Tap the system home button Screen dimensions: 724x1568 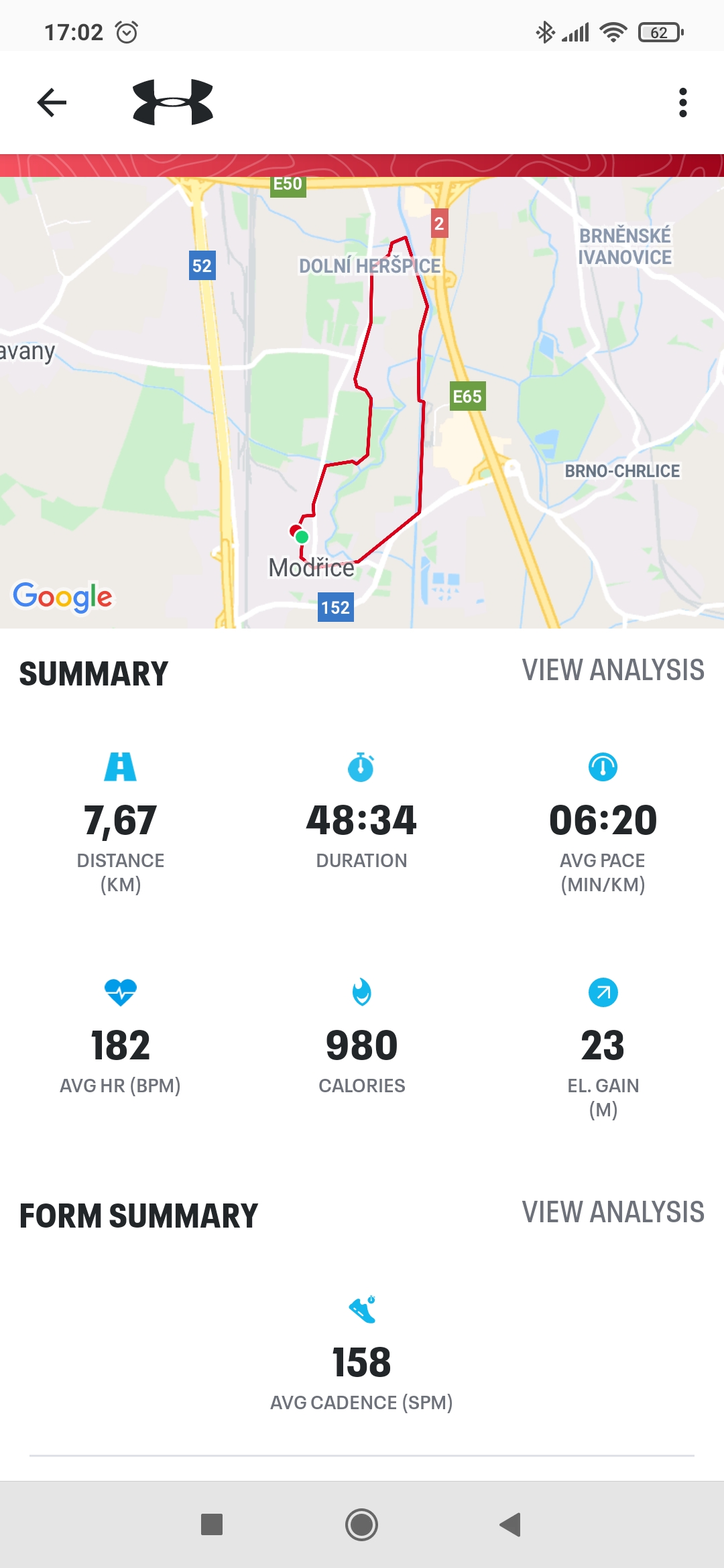point(361,1524)
